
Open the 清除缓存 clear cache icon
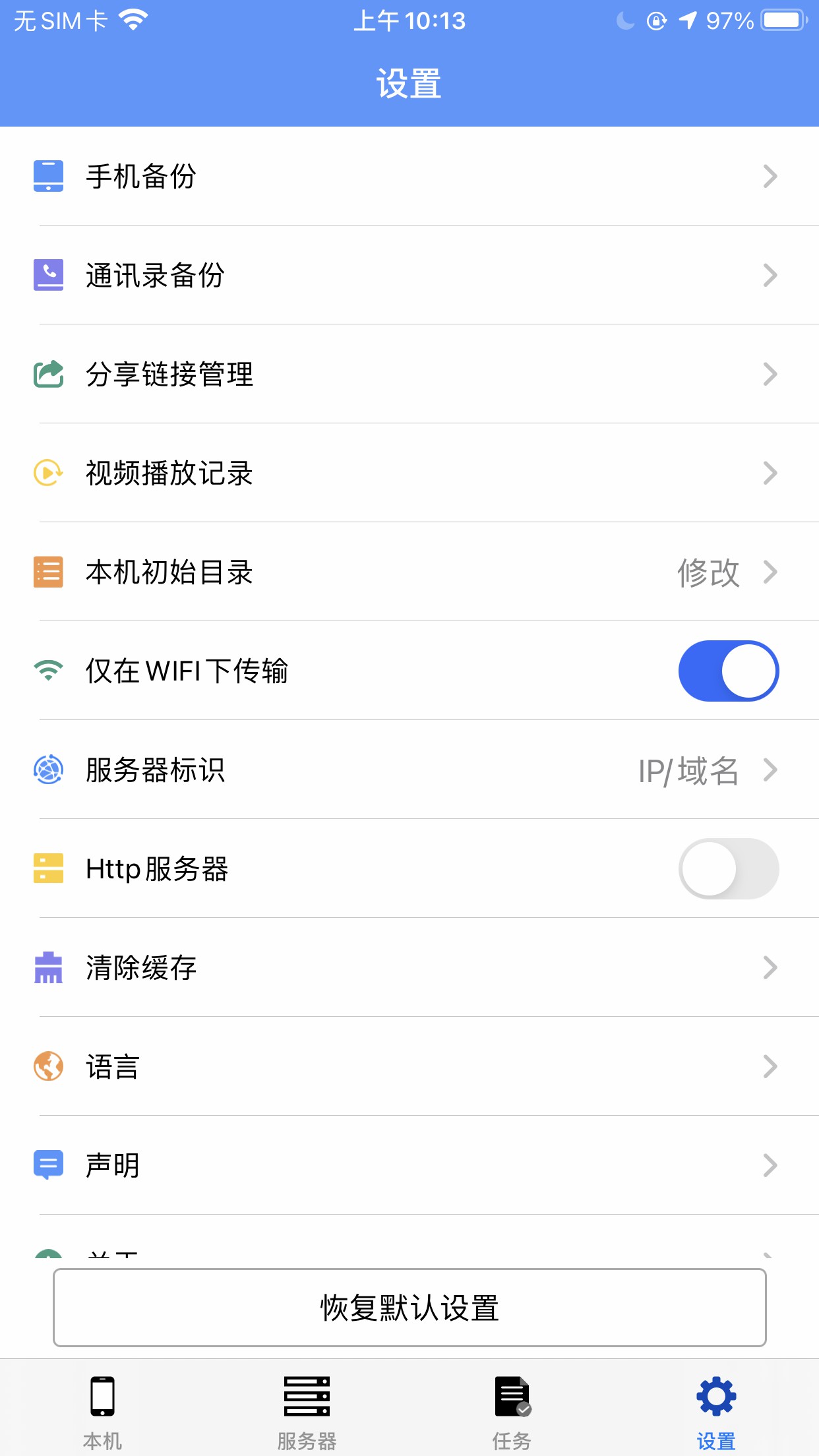coord(47,967)
